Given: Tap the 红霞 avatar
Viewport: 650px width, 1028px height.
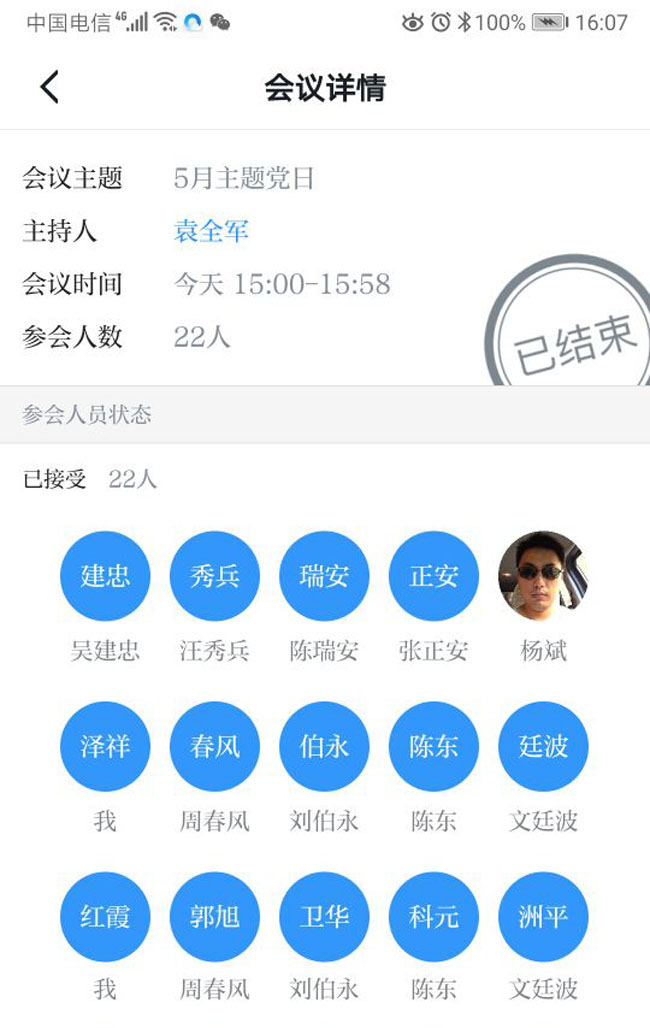Looking at the screenshot, I should click(105, 916).
